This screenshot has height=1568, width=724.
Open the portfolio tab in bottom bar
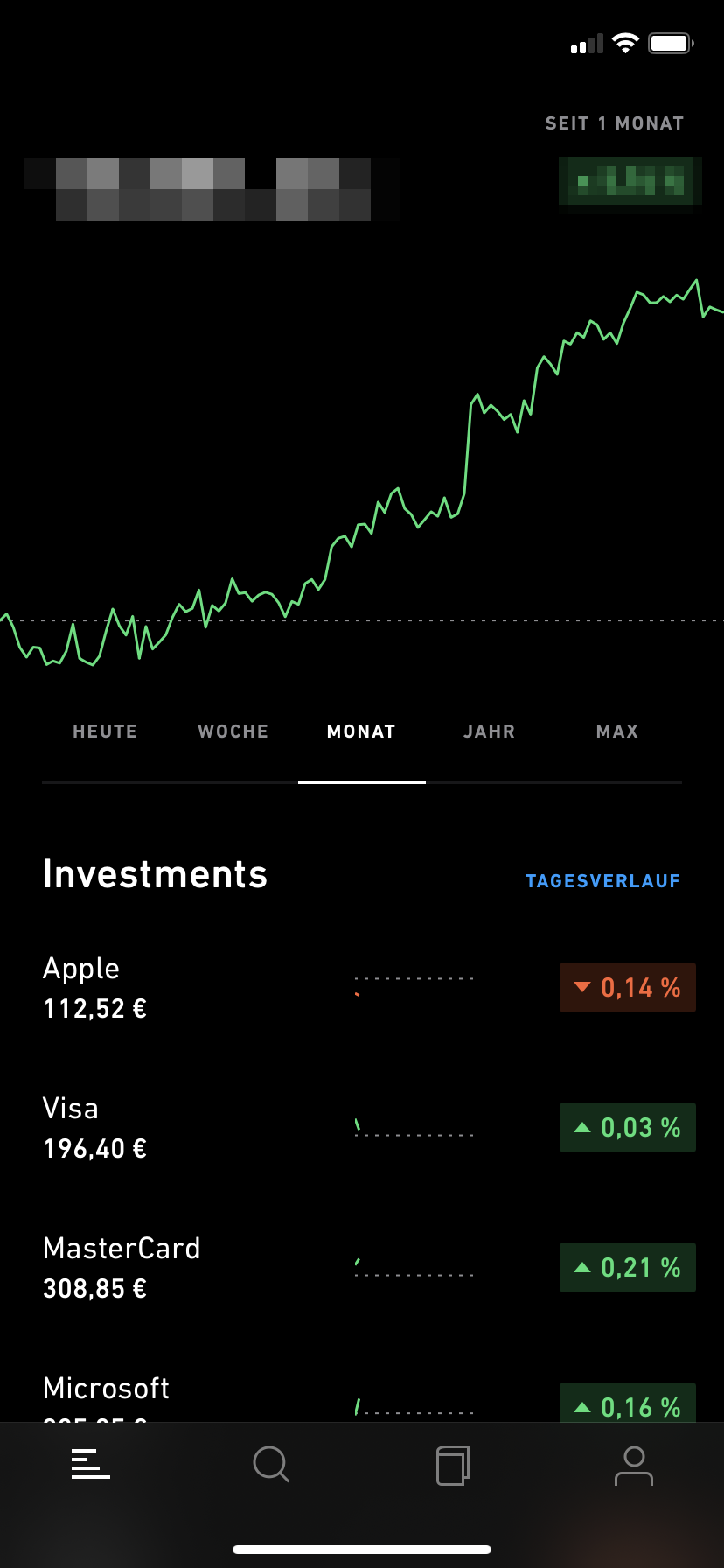point(91,1464)
